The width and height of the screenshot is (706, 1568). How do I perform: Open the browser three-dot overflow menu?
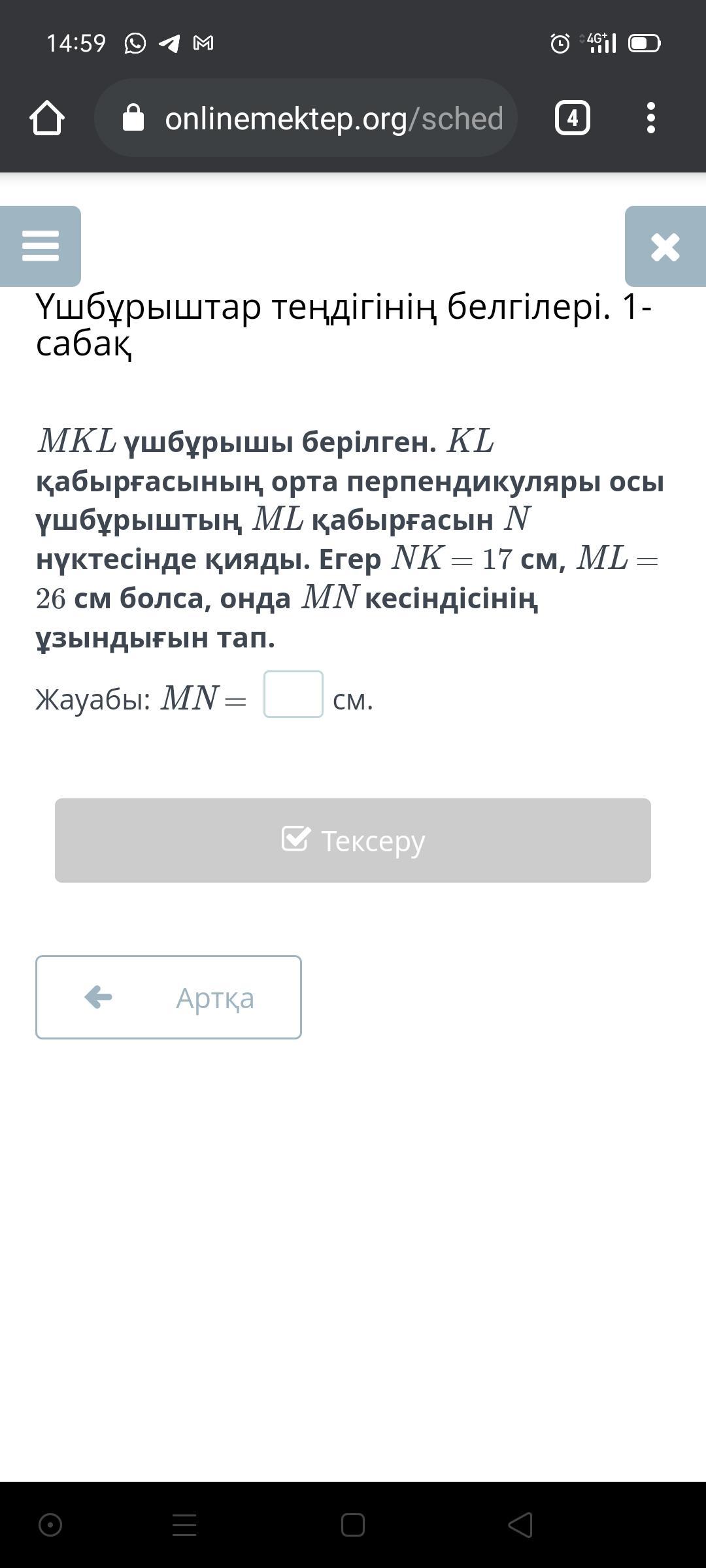coord(650,118)
